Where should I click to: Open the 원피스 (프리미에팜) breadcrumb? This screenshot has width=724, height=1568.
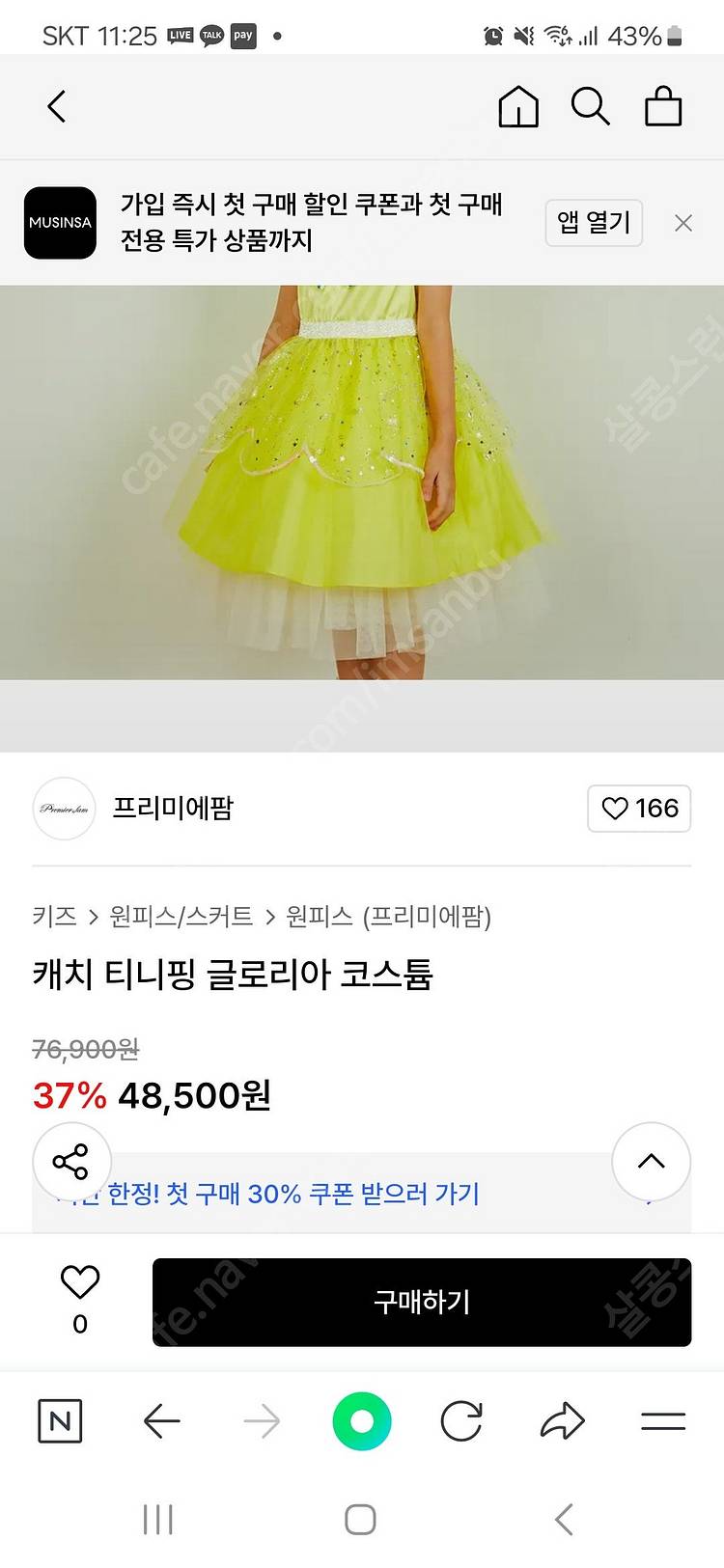pyautogui.click(x=388, y=916)
